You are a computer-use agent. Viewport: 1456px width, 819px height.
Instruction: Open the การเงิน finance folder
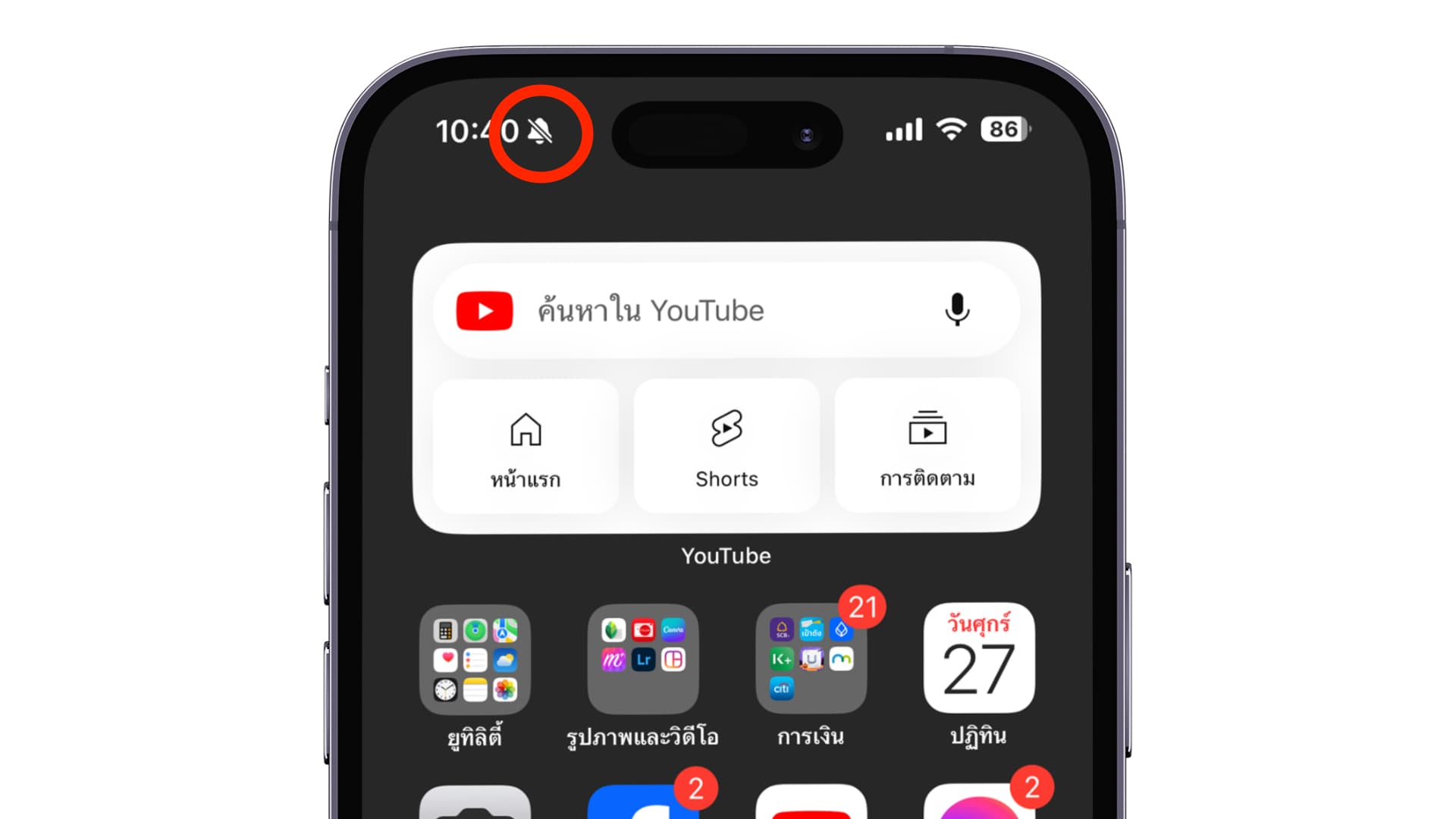[x=811, y=659]
